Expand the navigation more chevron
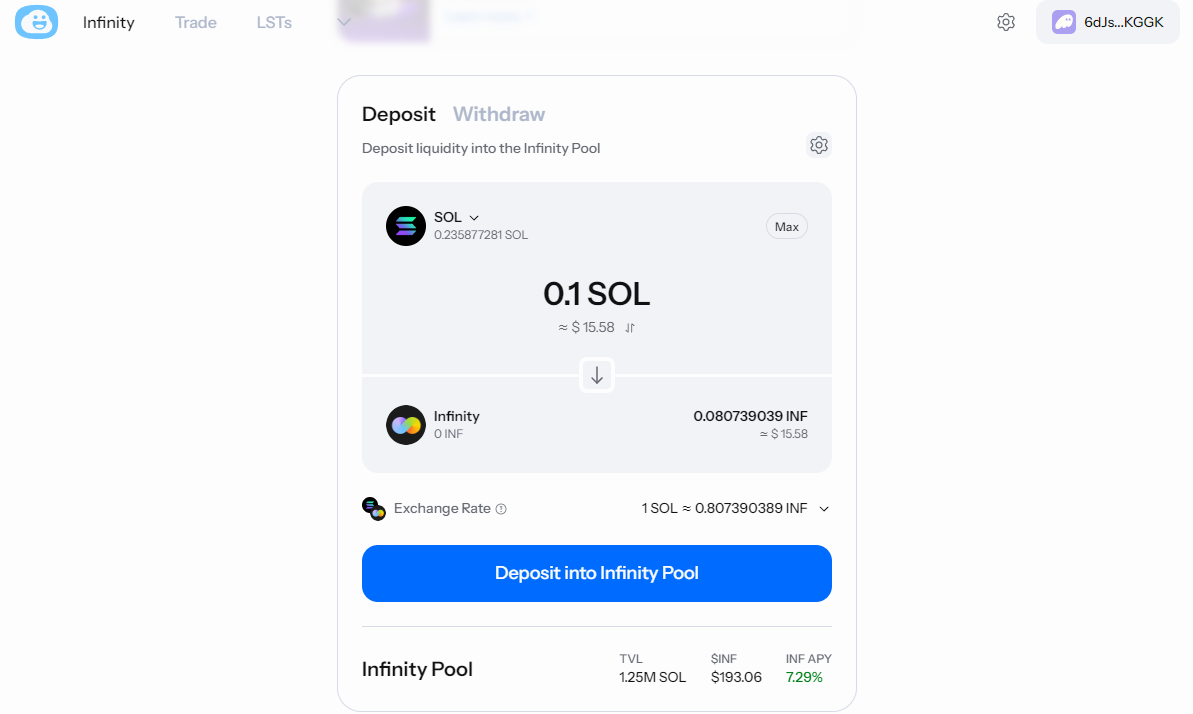Image resolution: width=1193 pixels, height=714 pixels. pyautogui.click(x=344, y=22)
